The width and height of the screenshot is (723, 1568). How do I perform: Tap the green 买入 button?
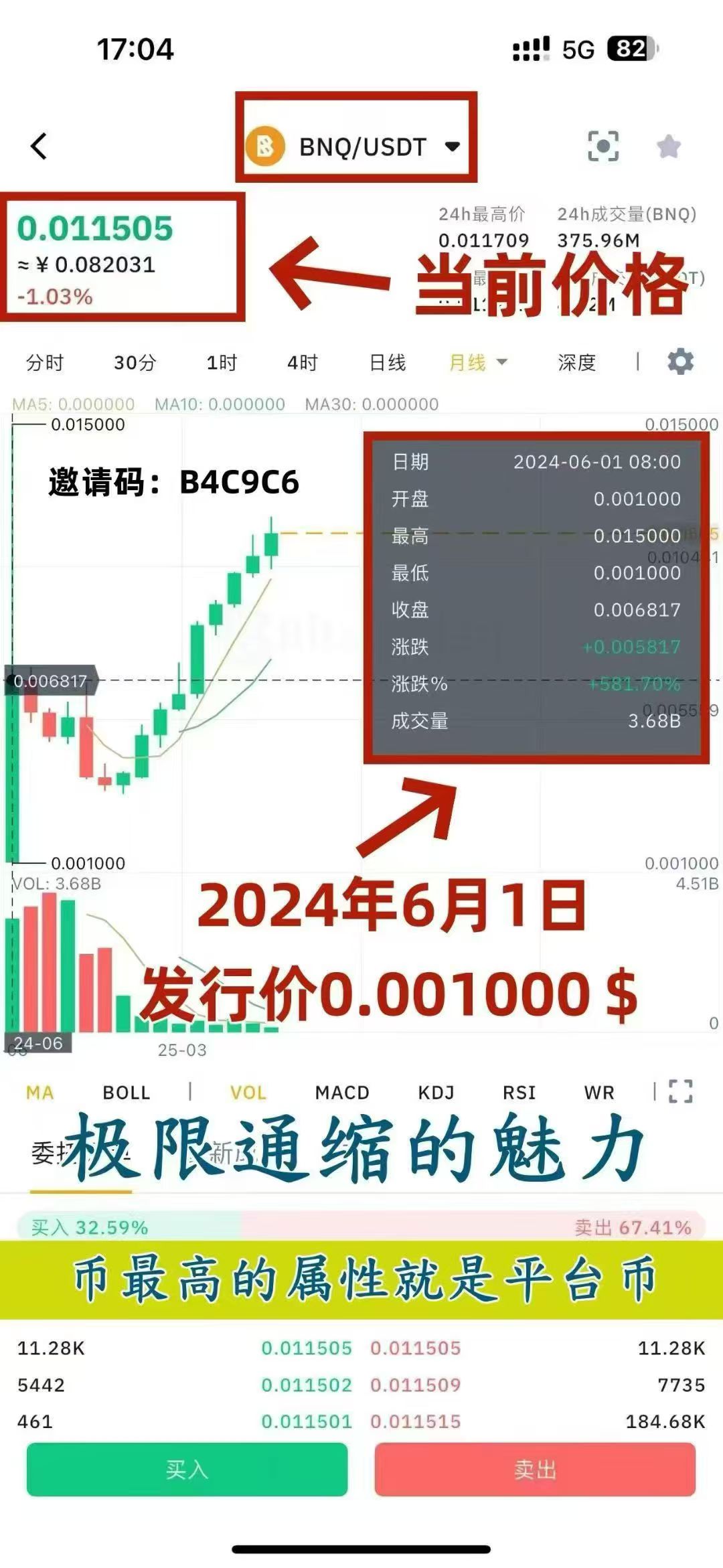[x=187, y=1470]
